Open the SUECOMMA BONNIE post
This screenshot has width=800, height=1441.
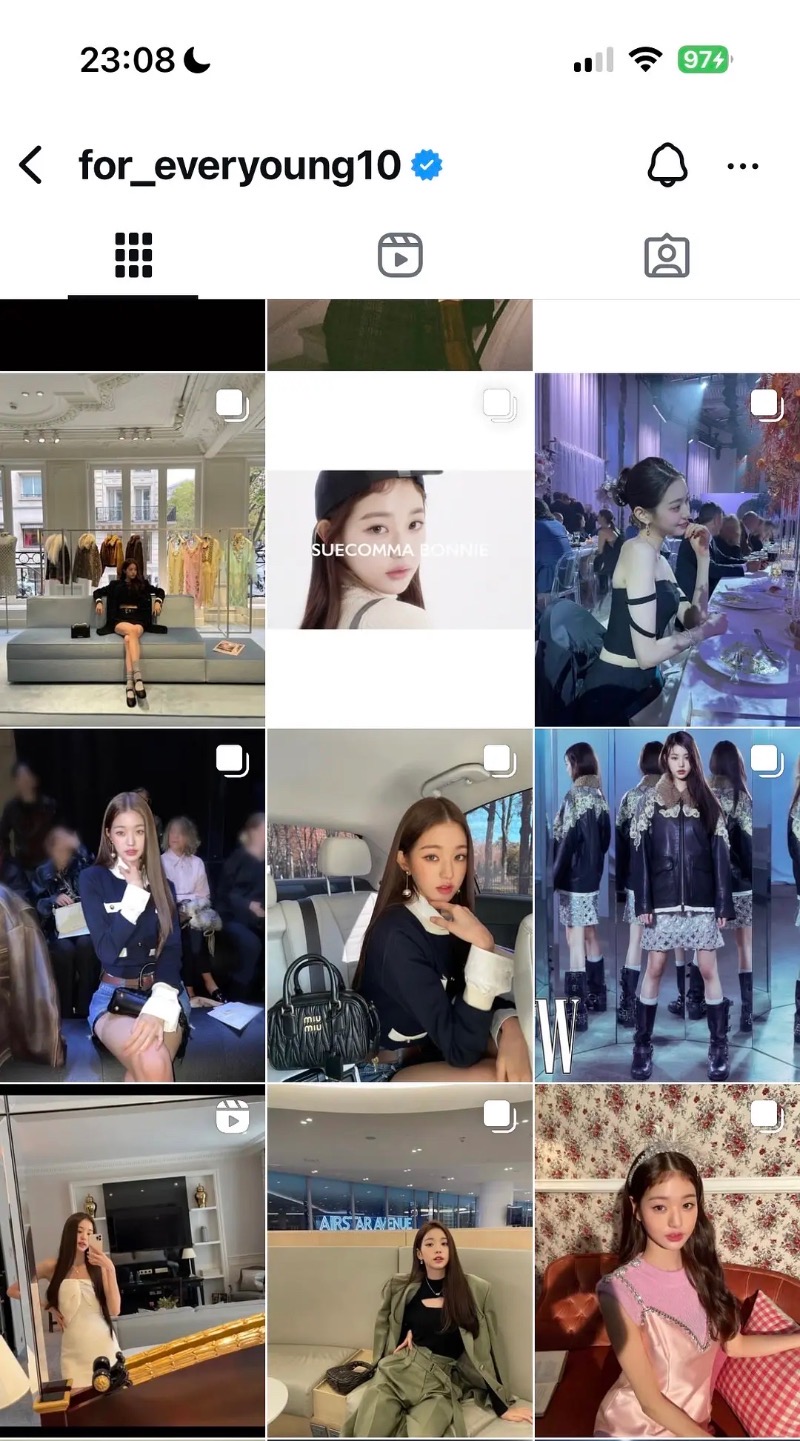(x=400, y=549)
